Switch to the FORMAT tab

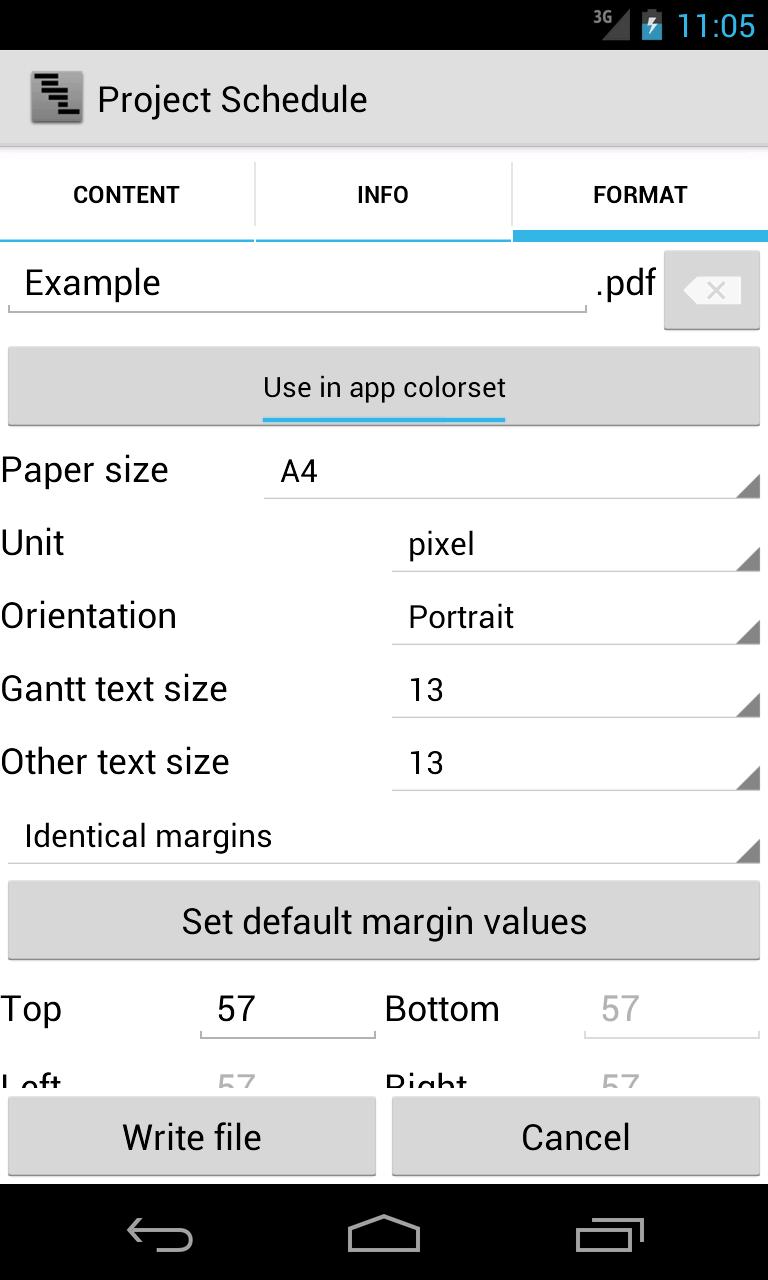pos(640,195)
